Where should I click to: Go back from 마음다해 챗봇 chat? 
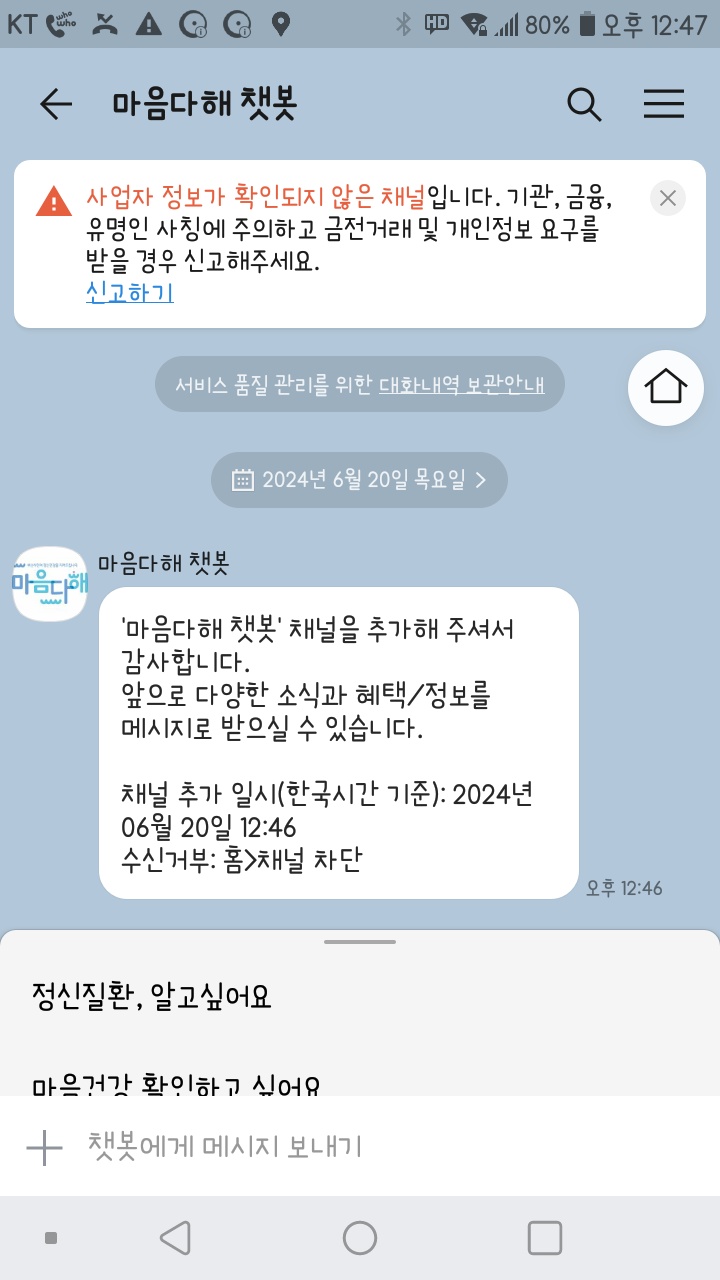pos(56,104)
